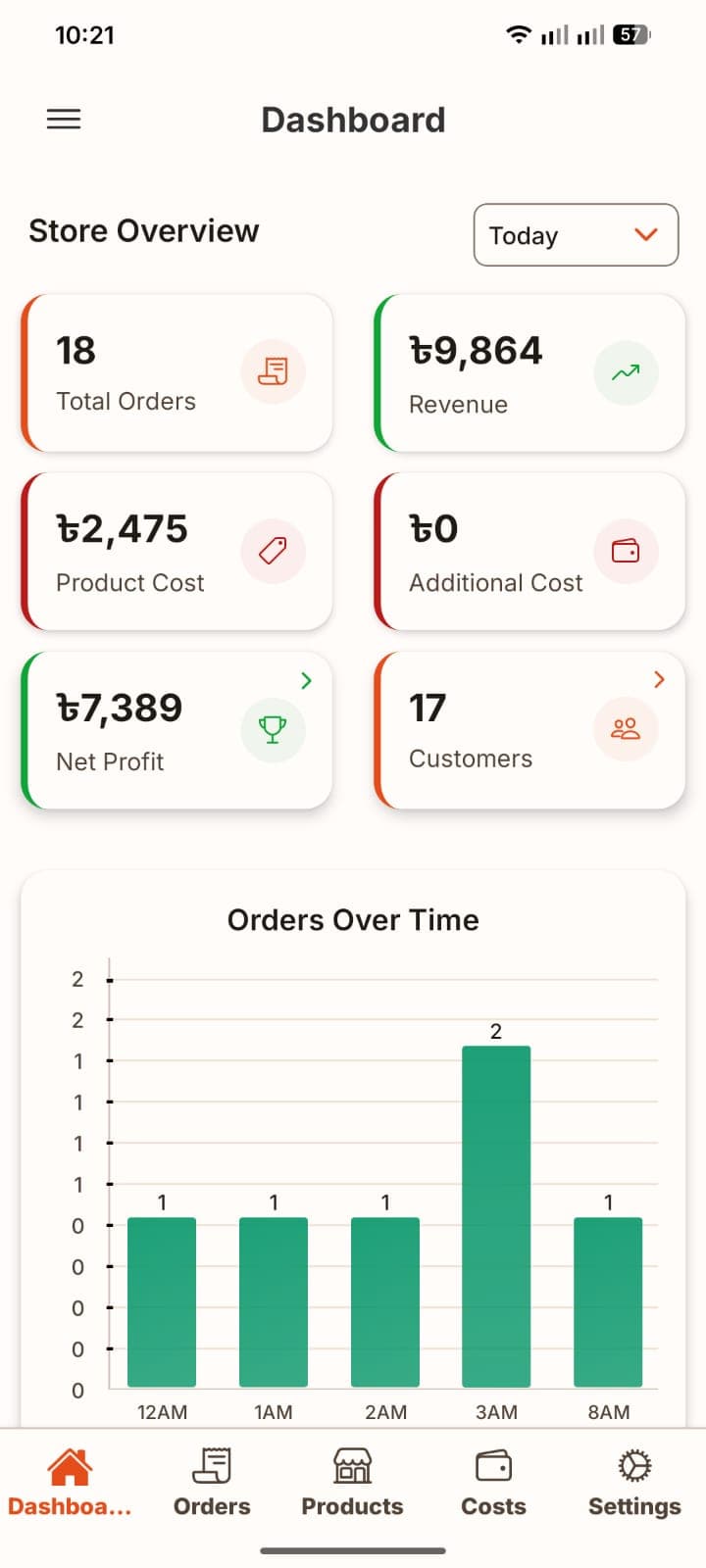Open the Orders receipt icon on Total Orders card
The width and height of the screenshot is (706, 1568).
click(x=273, y=372)
